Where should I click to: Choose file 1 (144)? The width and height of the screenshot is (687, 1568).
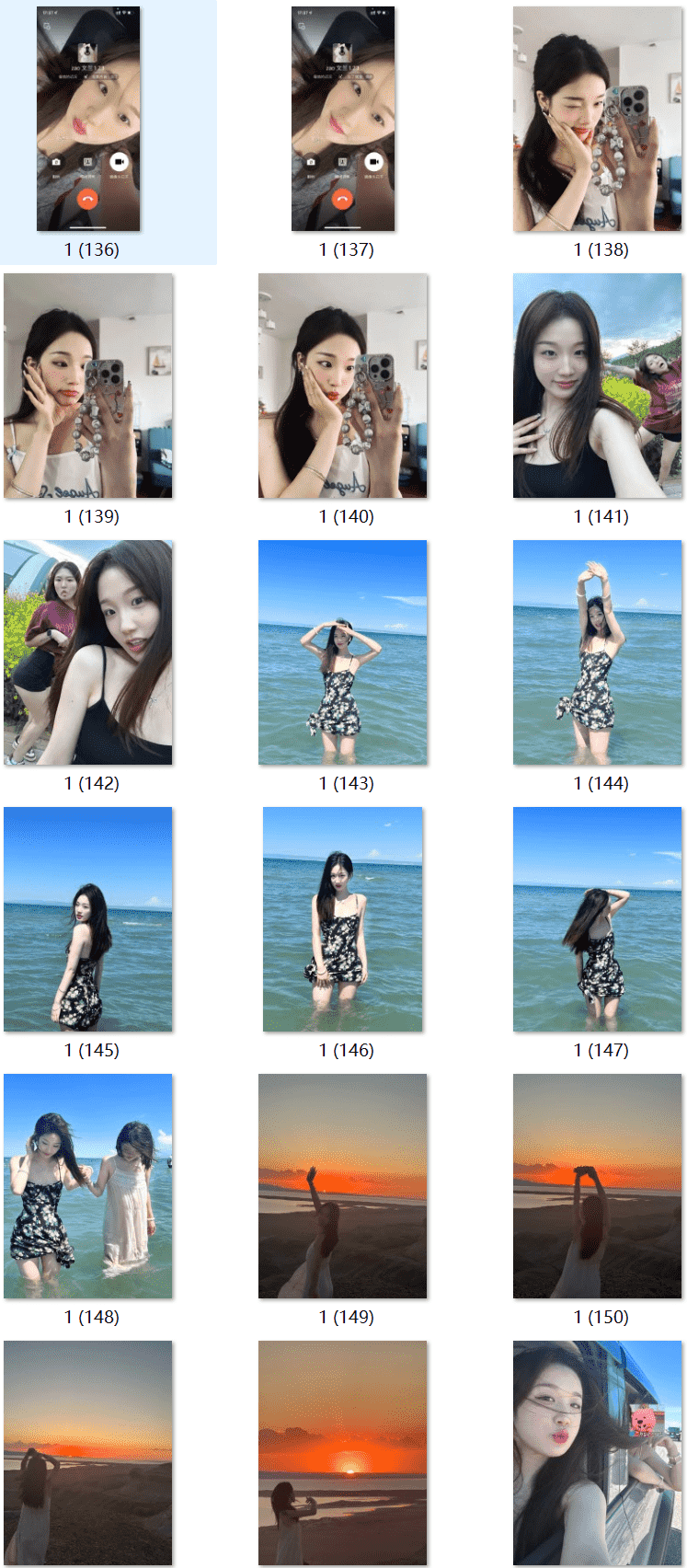pos(598,653)
